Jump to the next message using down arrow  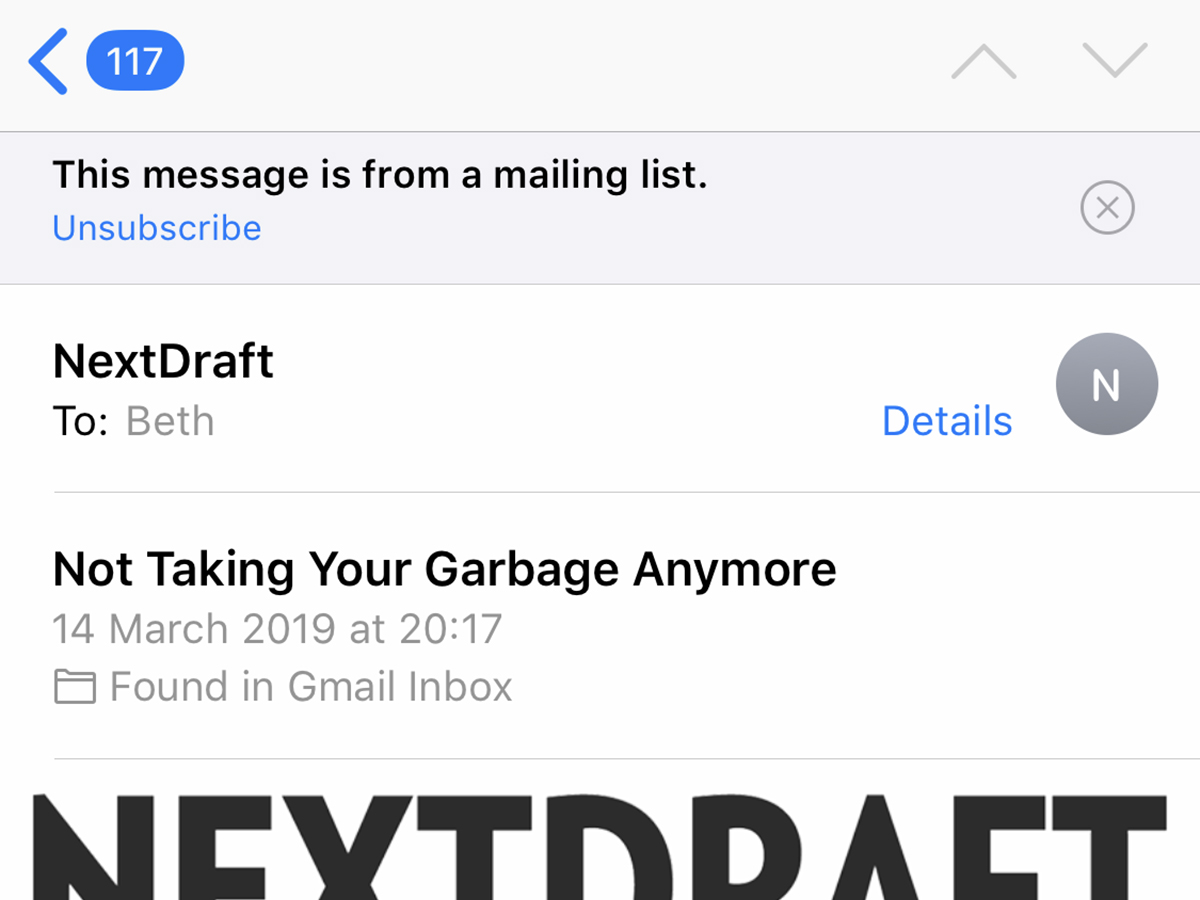coord(1114,62)
